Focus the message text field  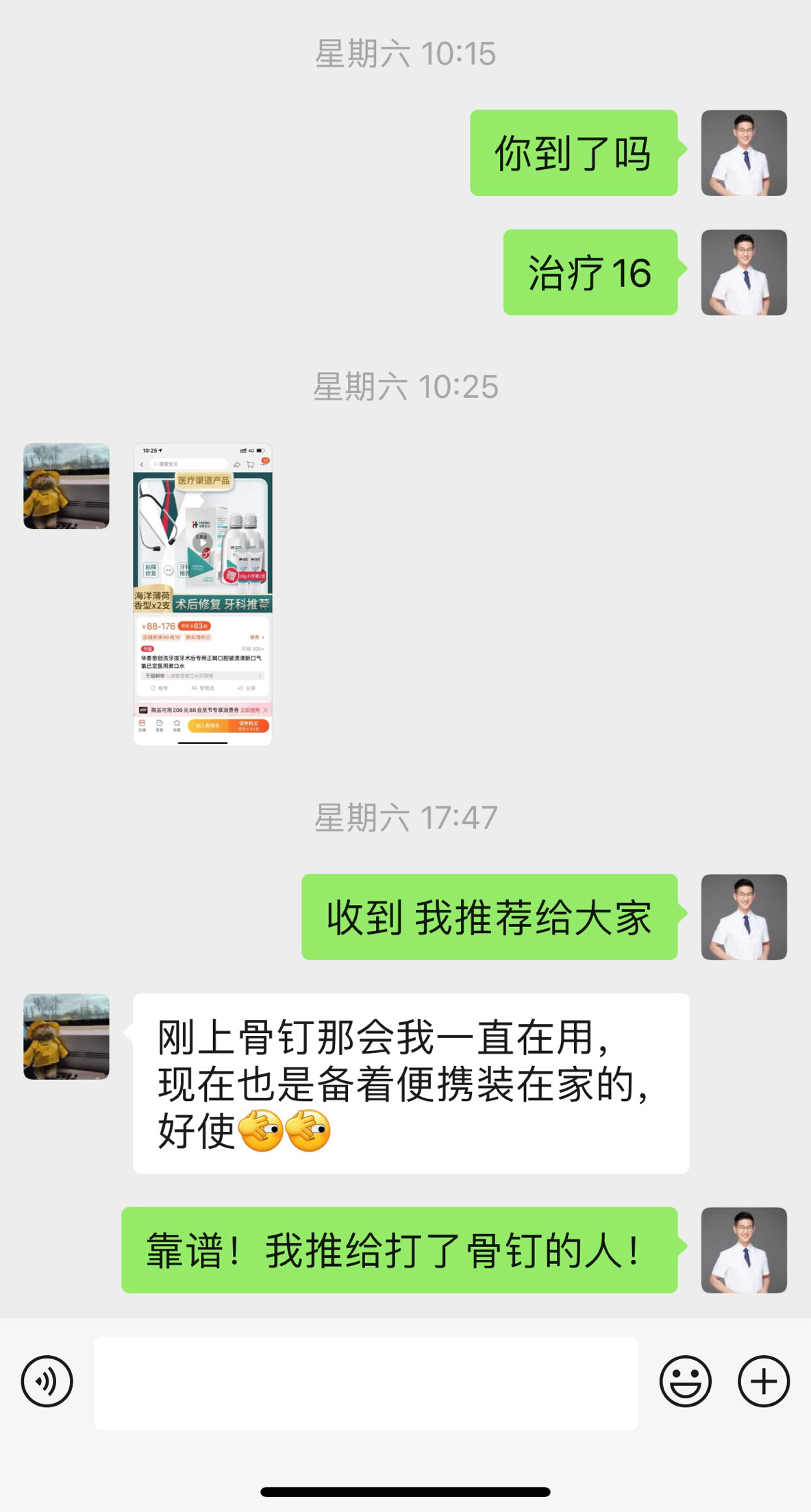pyautogui.click(x=366, y=1382)
